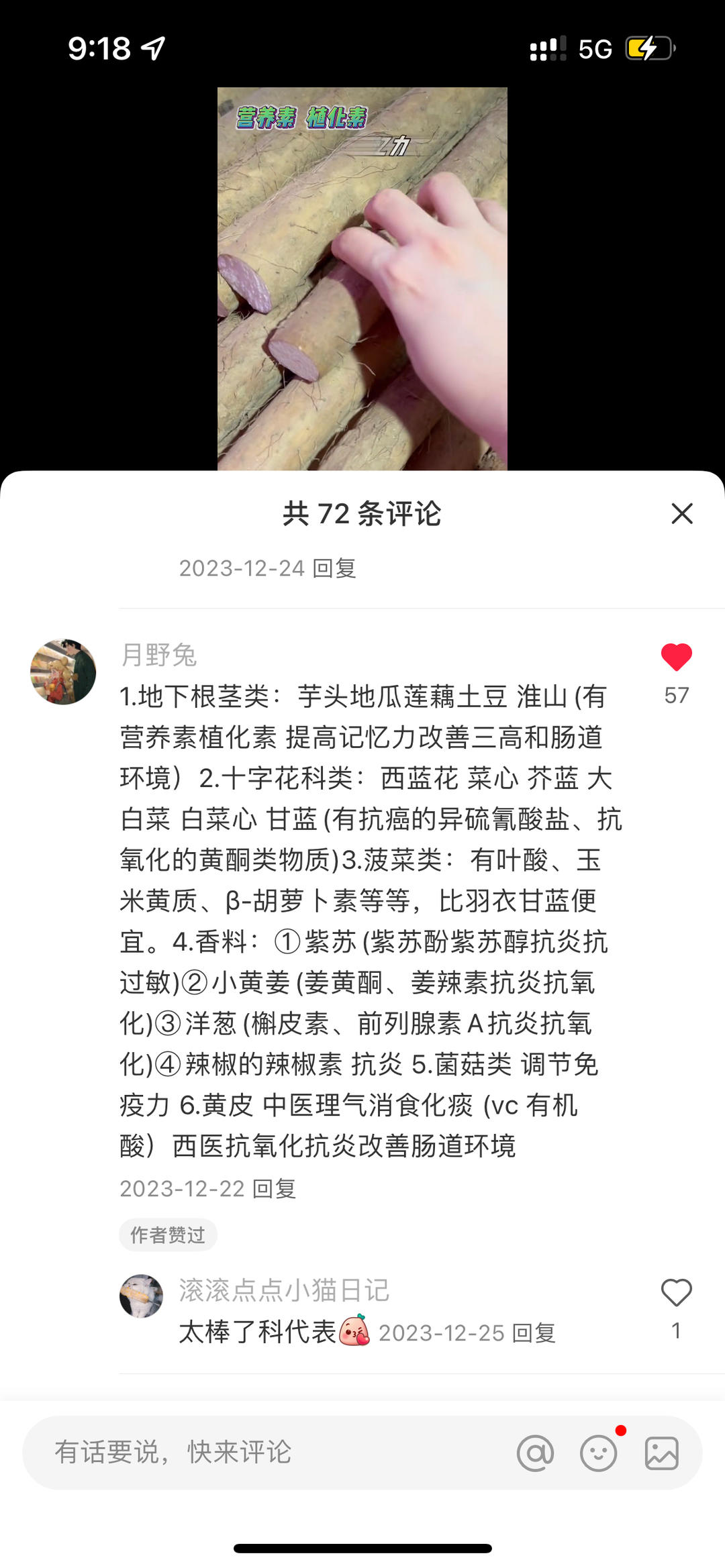Close the comments panel

(681, 514)
